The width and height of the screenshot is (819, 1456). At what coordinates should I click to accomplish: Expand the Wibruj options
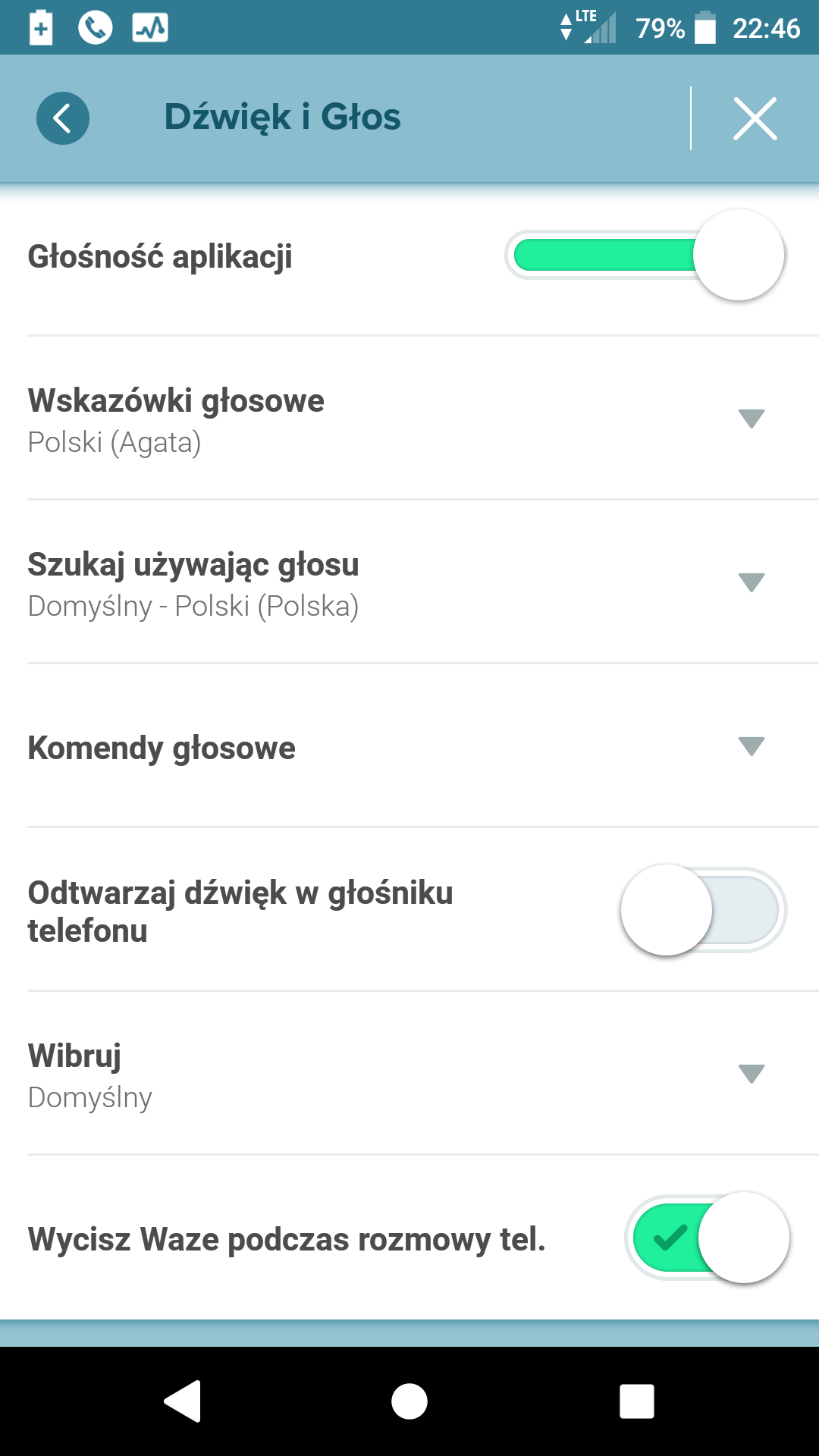[x=751, y=1075]
